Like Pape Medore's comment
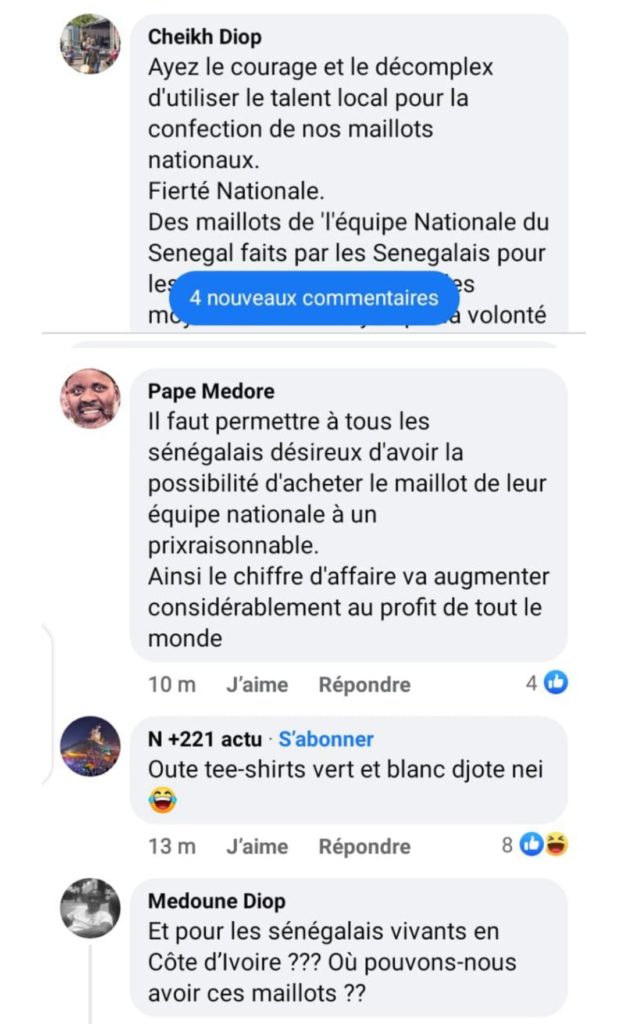 pos(257,685)
